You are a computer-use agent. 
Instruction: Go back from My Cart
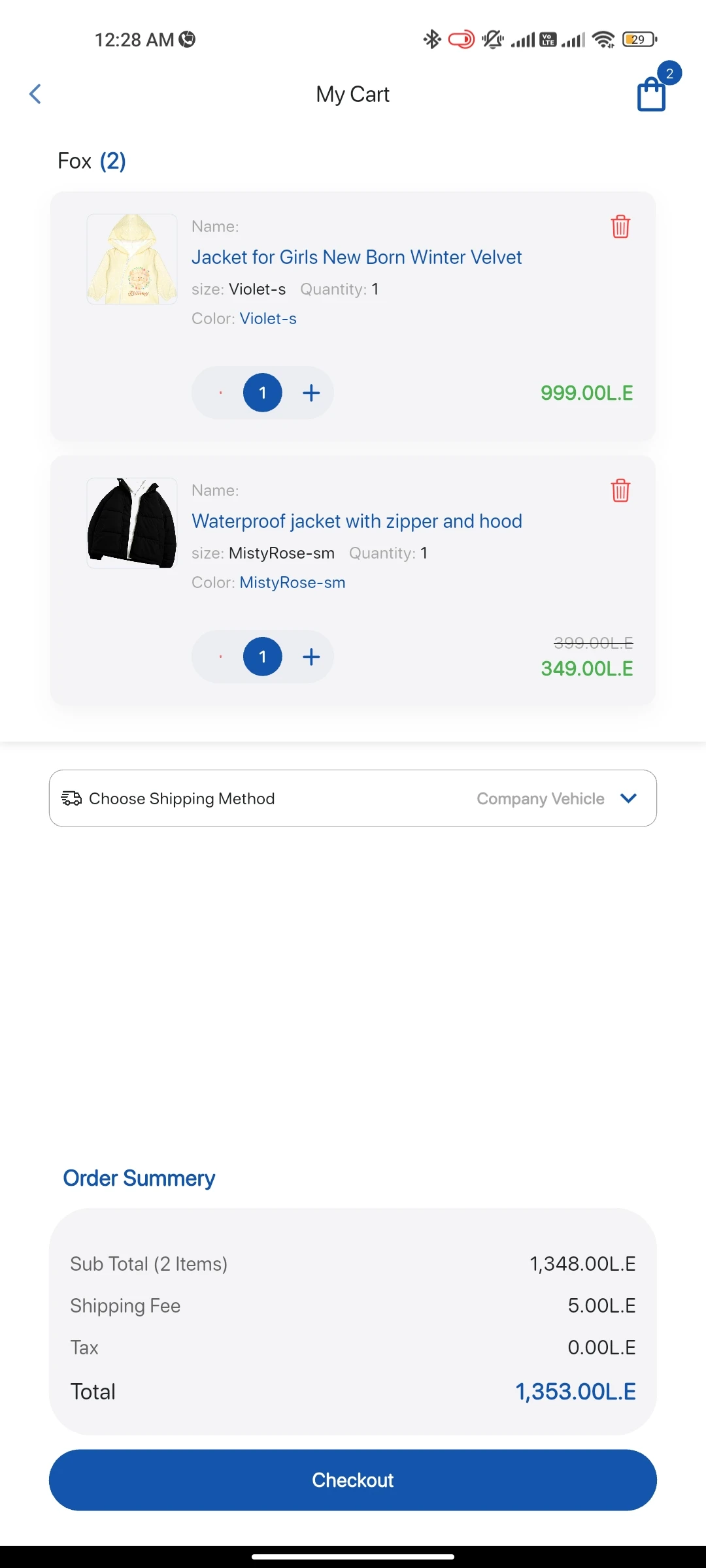tap(35, 94)
